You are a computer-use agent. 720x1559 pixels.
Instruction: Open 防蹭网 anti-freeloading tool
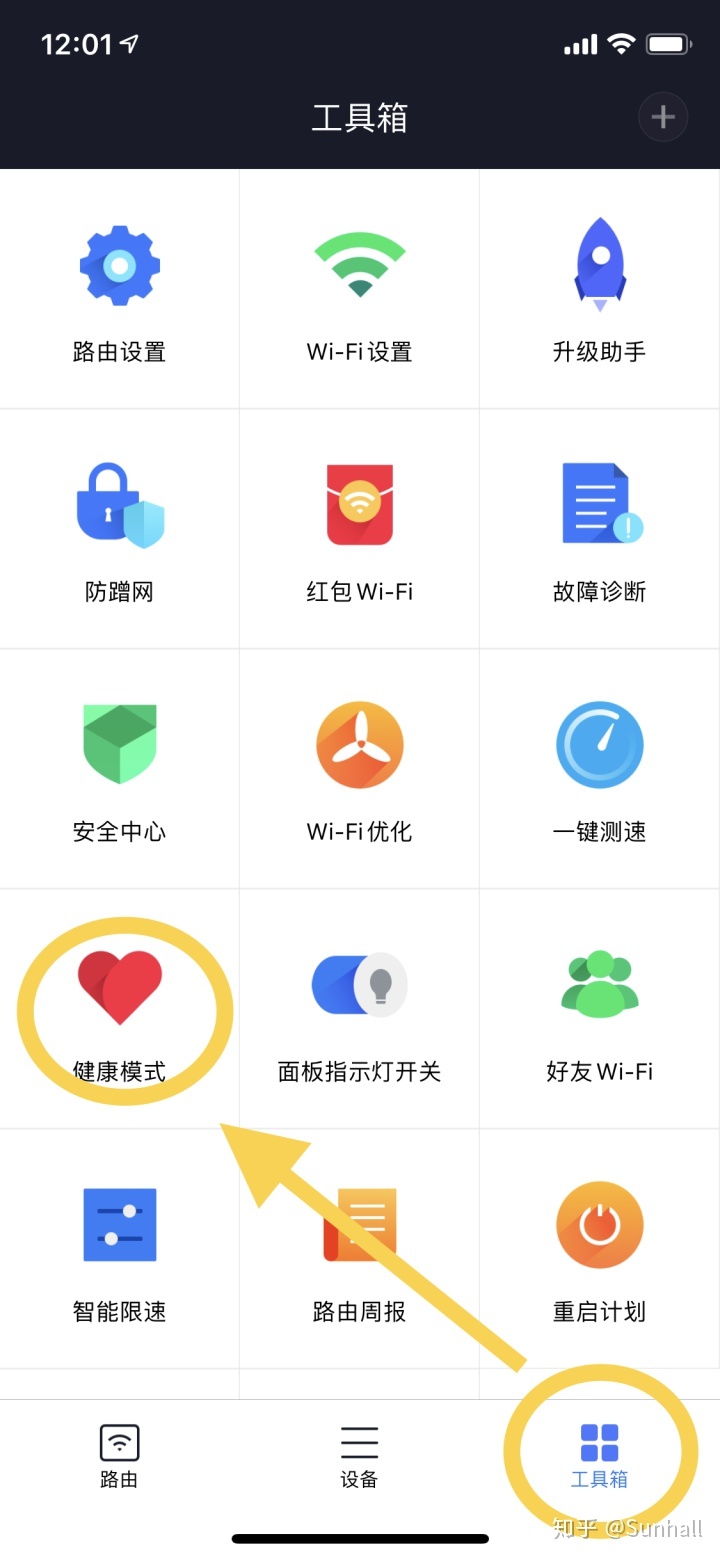pos(120,529)
